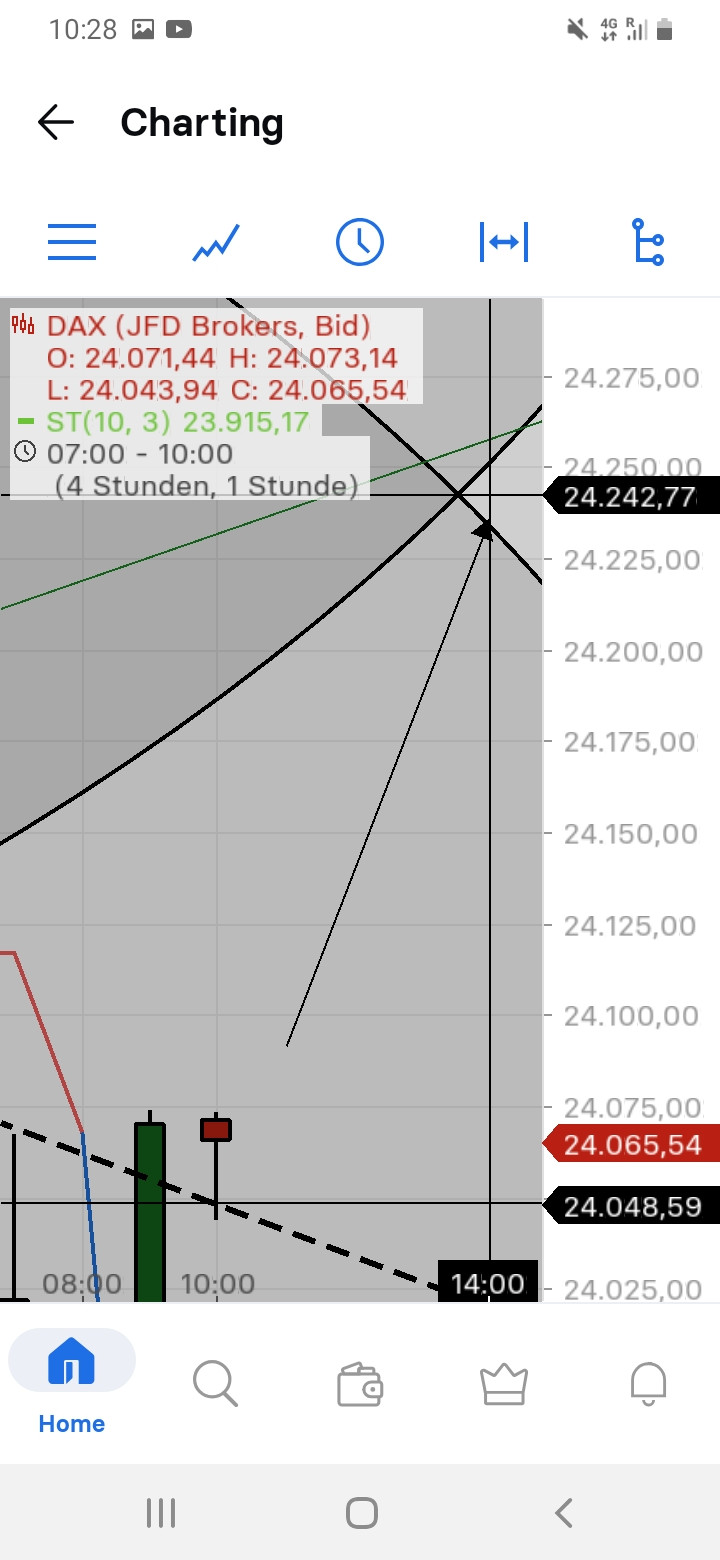This screenshot has width=720, height=1560.
Task: Open the 07:00 - 10:00 time range label
Action: pos(140,454)
